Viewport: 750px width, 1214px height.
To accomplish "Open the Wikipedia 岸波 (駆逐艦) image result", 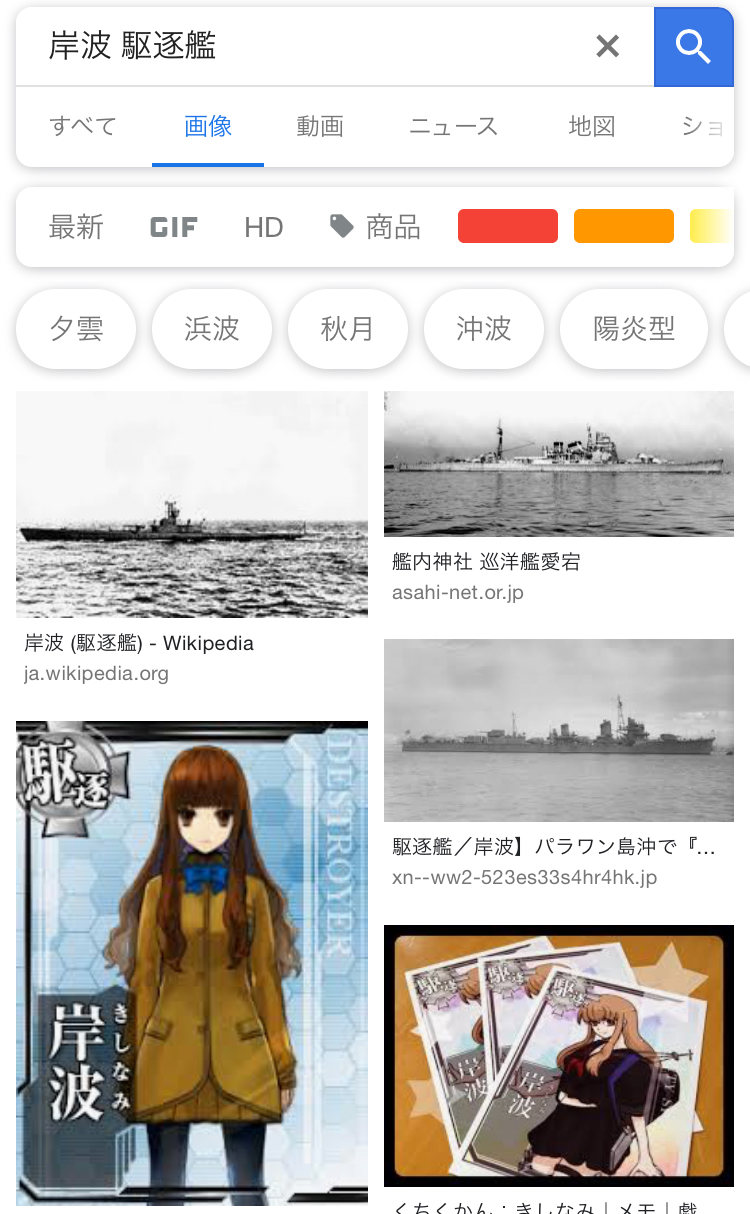I will pyautogui.click(x=191, y=504).
